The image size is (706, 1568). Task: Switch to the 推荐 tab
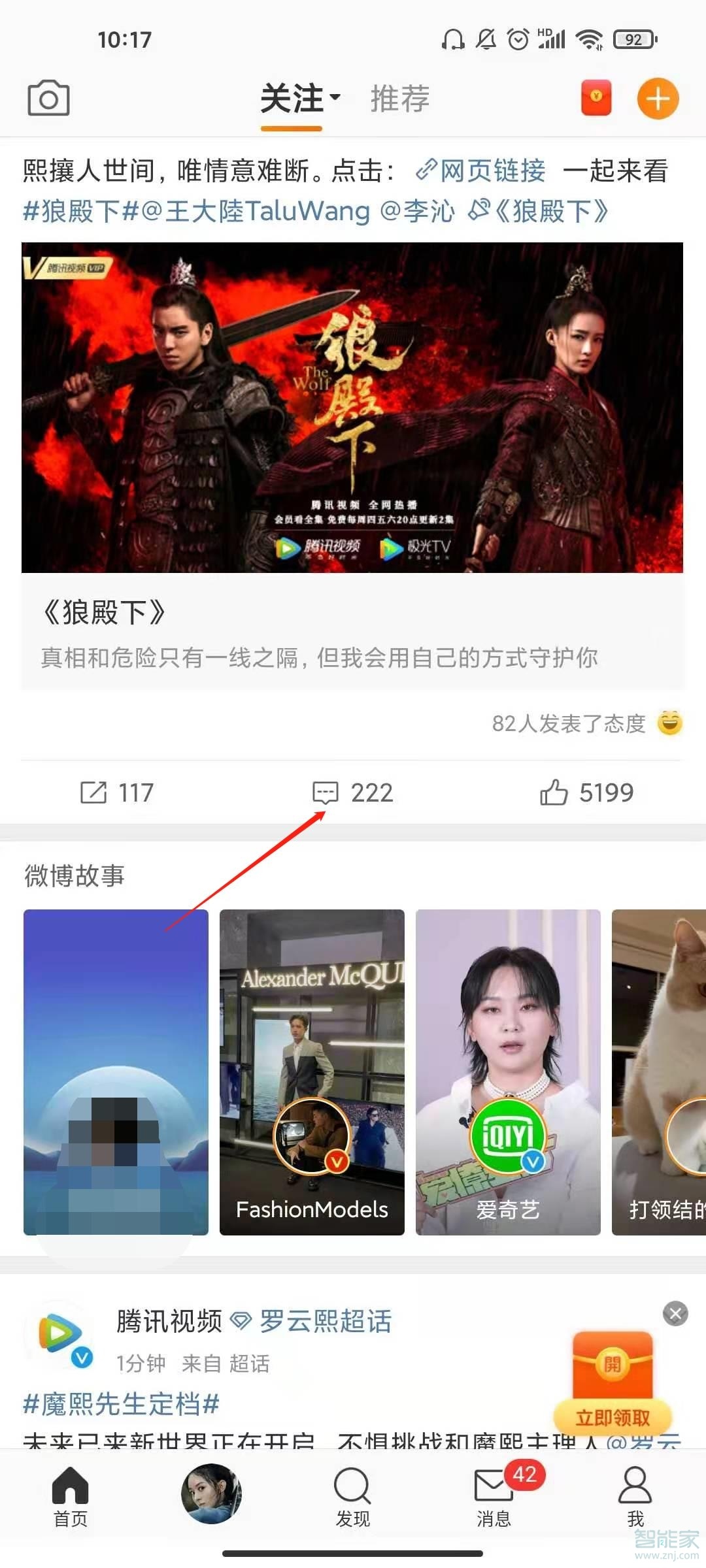[x=400, y=99]
